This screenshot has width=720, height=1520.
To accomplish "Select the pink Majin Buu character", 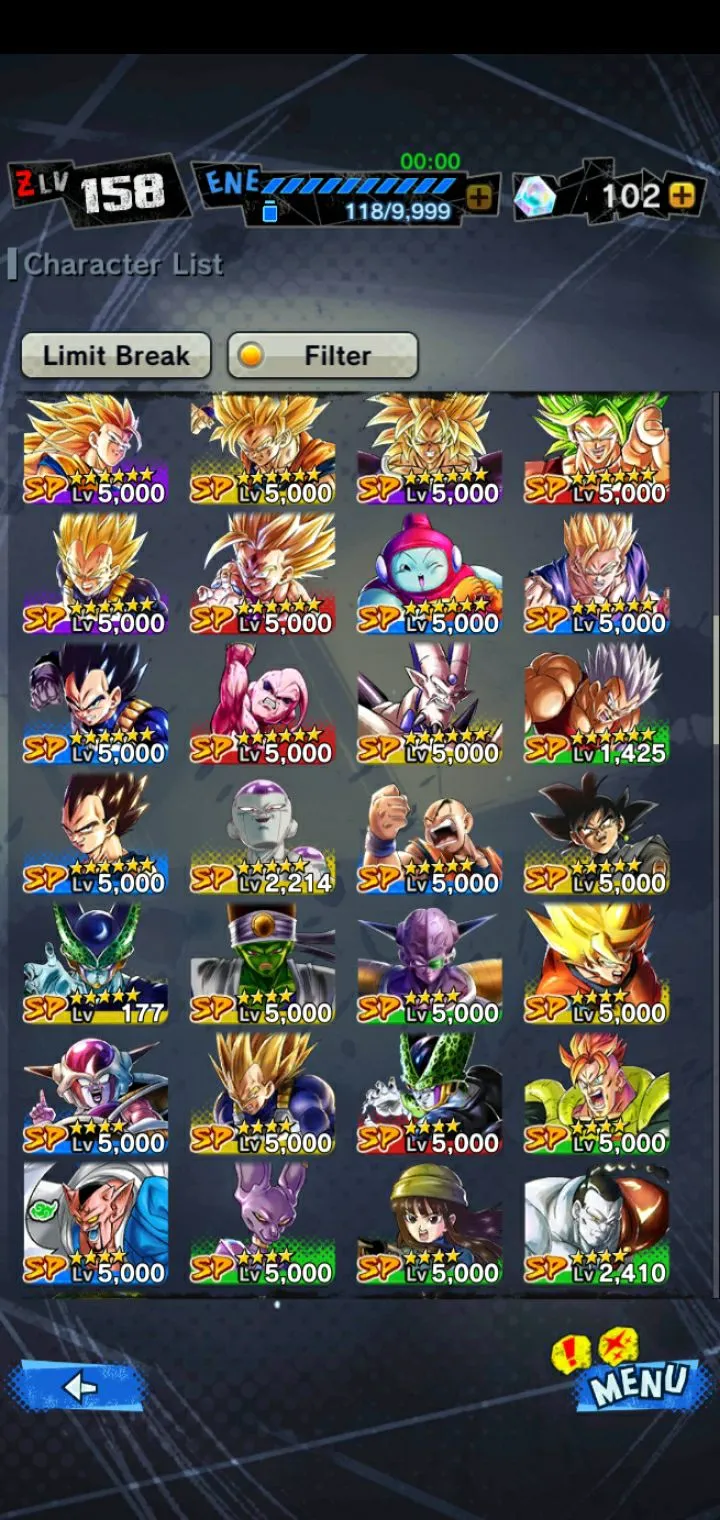I will coord(263,704).
